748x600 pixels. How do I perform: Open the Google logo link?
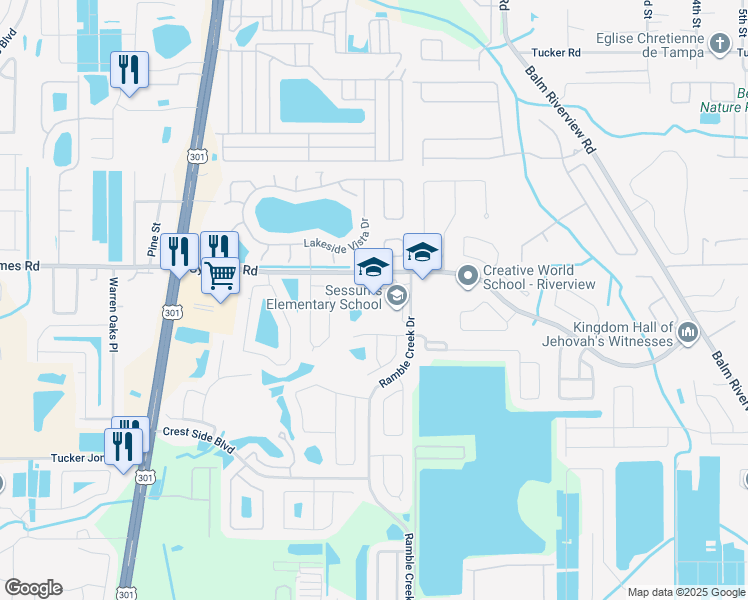pos(33,588)
